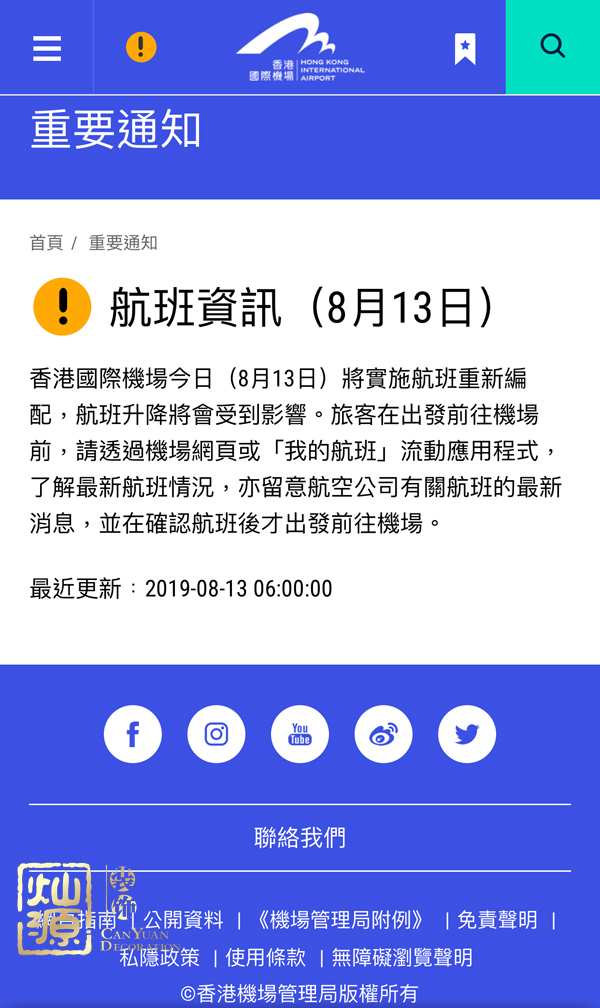
Task: Open 聯絡我們 contact link
Action: [300, 838]
